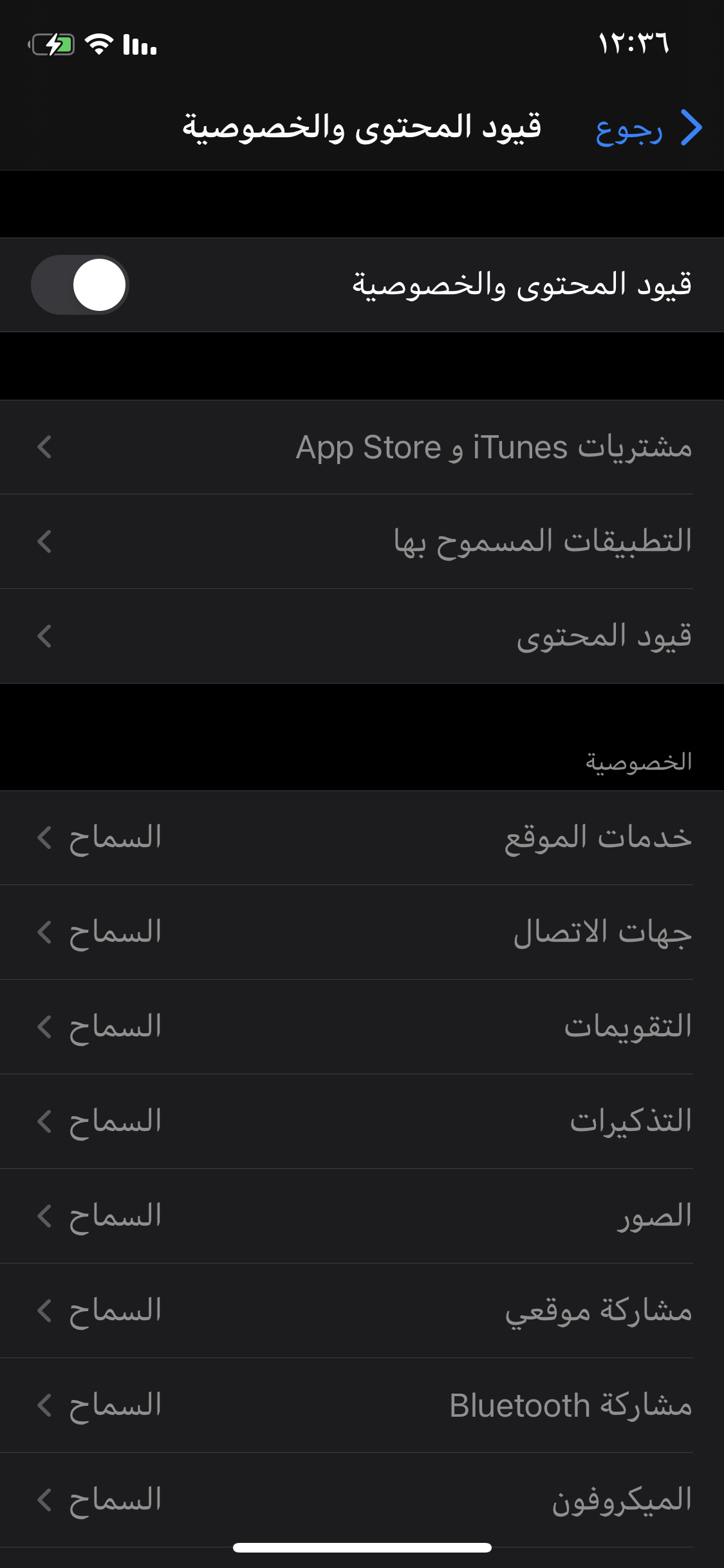Open الصور privacy setting

[x=362, y=1216]
